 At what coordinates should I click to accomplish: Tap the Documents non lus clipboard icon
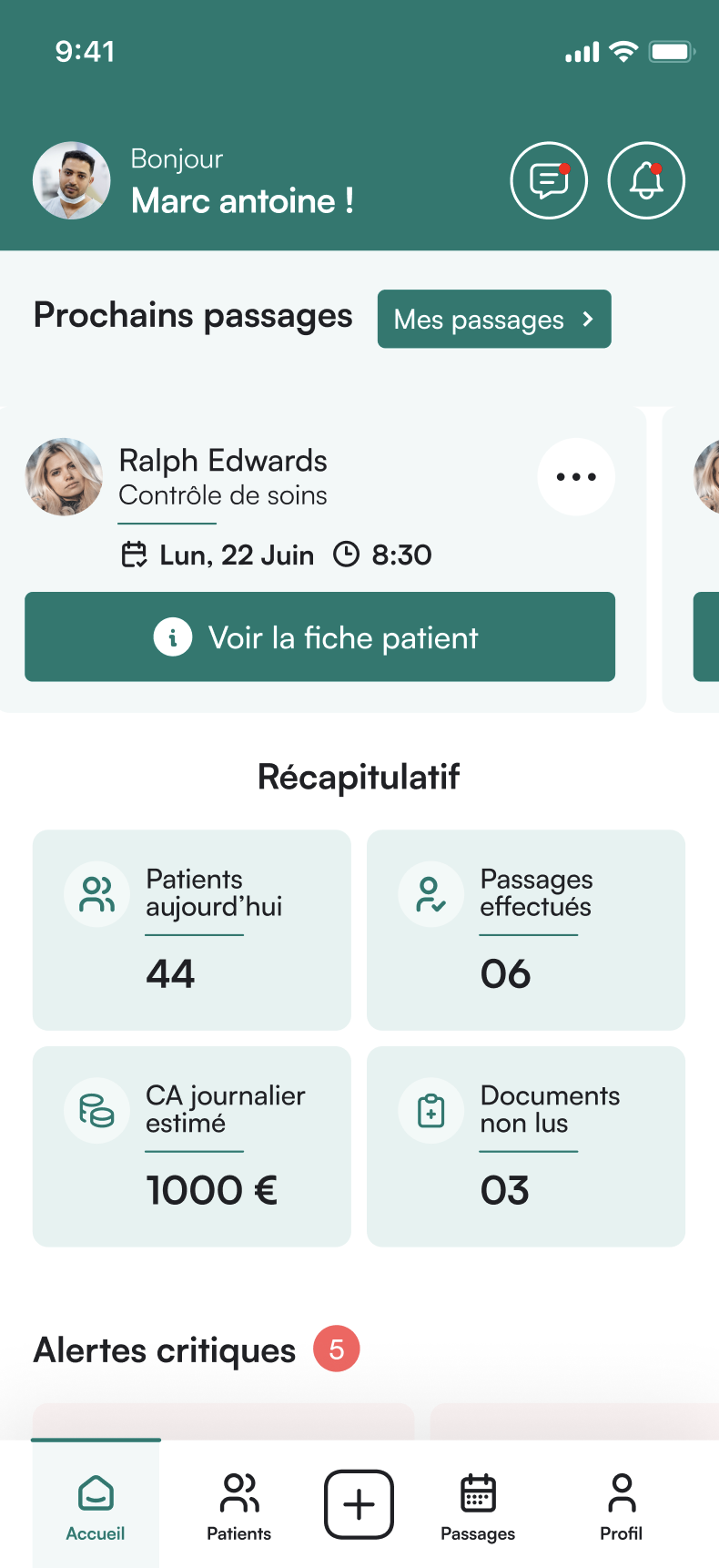tap(430, 1110)
